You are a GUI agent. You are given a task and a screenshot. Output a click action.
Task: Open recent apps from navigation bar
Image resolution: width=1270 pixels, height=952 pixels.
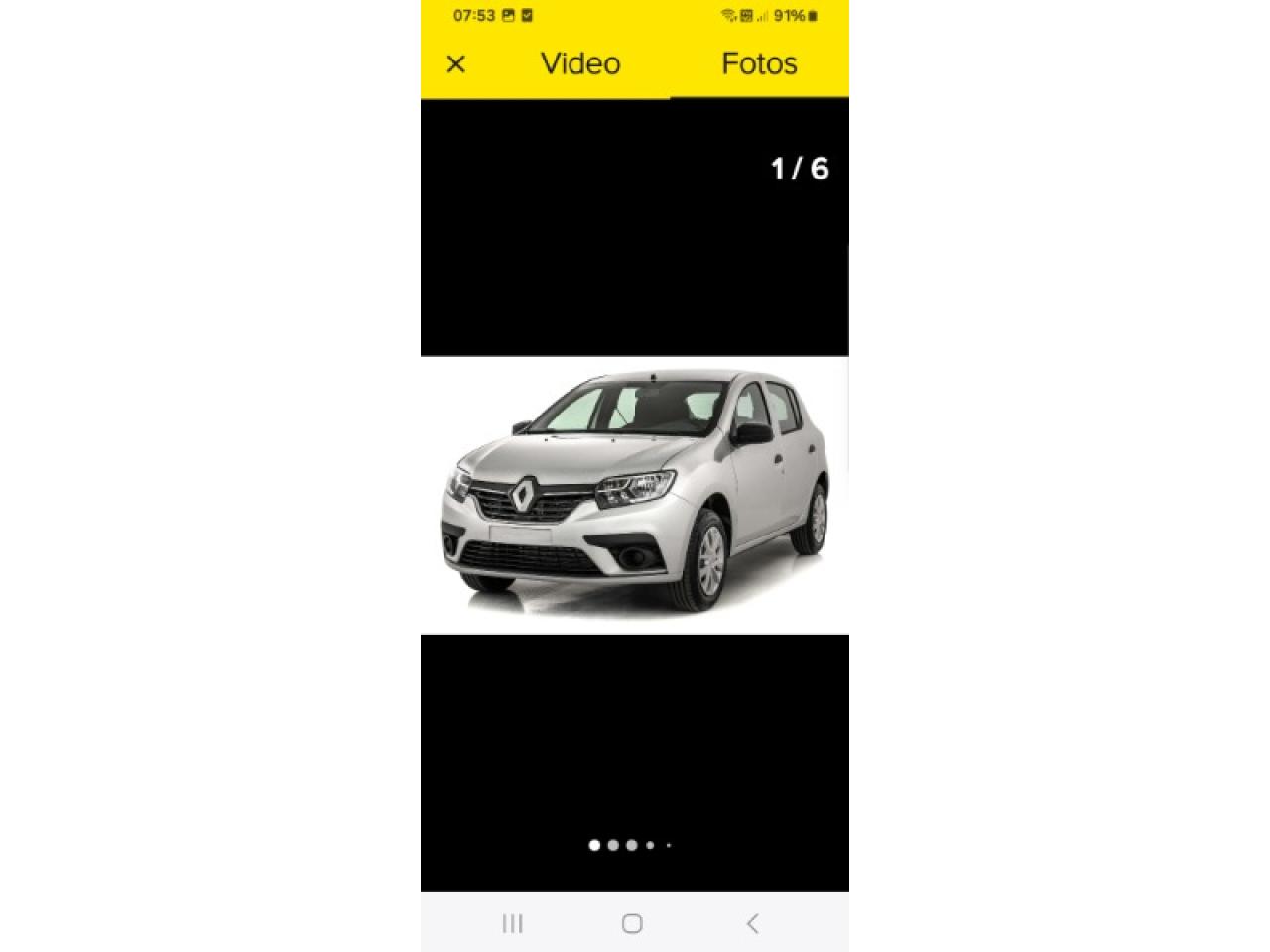click(512, 923)
